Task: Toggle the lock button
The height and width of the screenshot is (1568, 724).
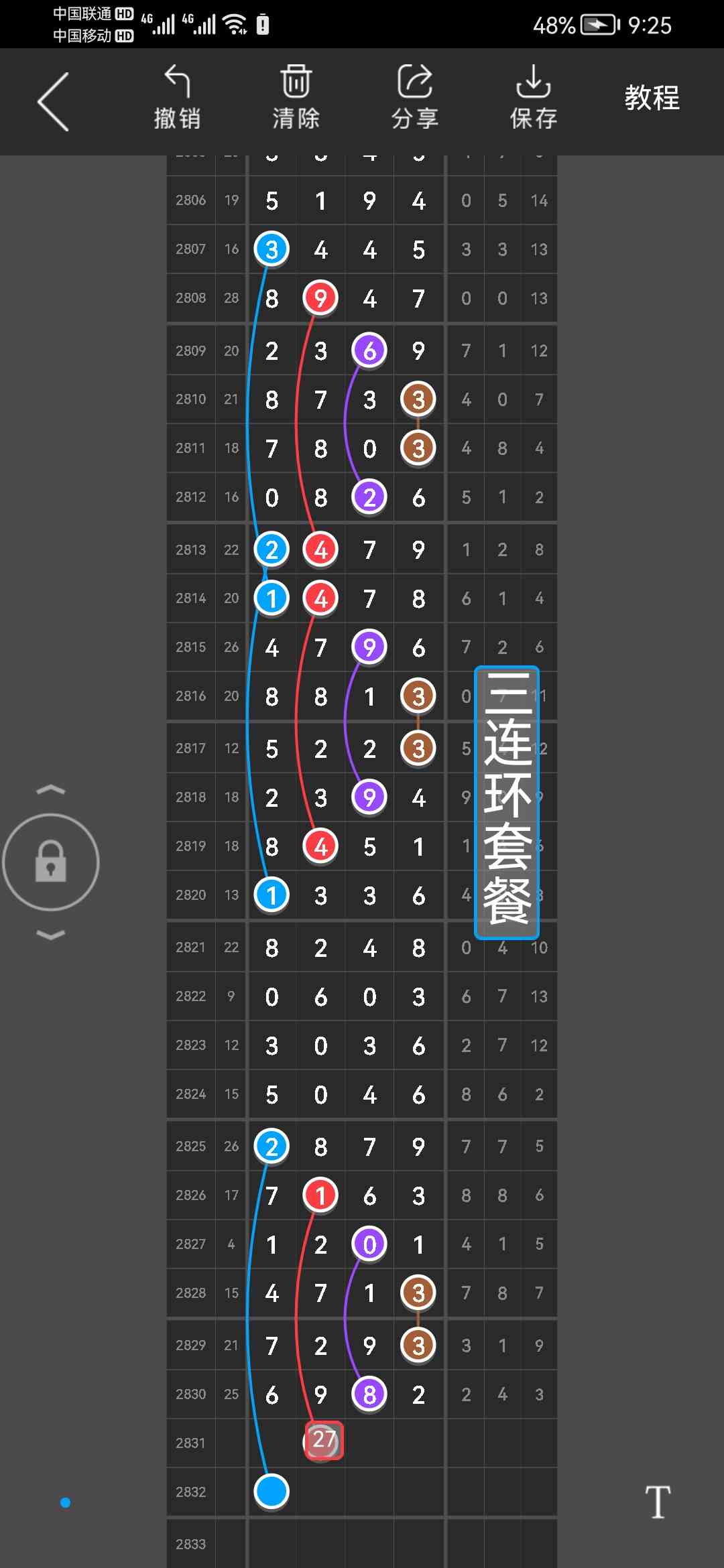Action: (51, 862)
